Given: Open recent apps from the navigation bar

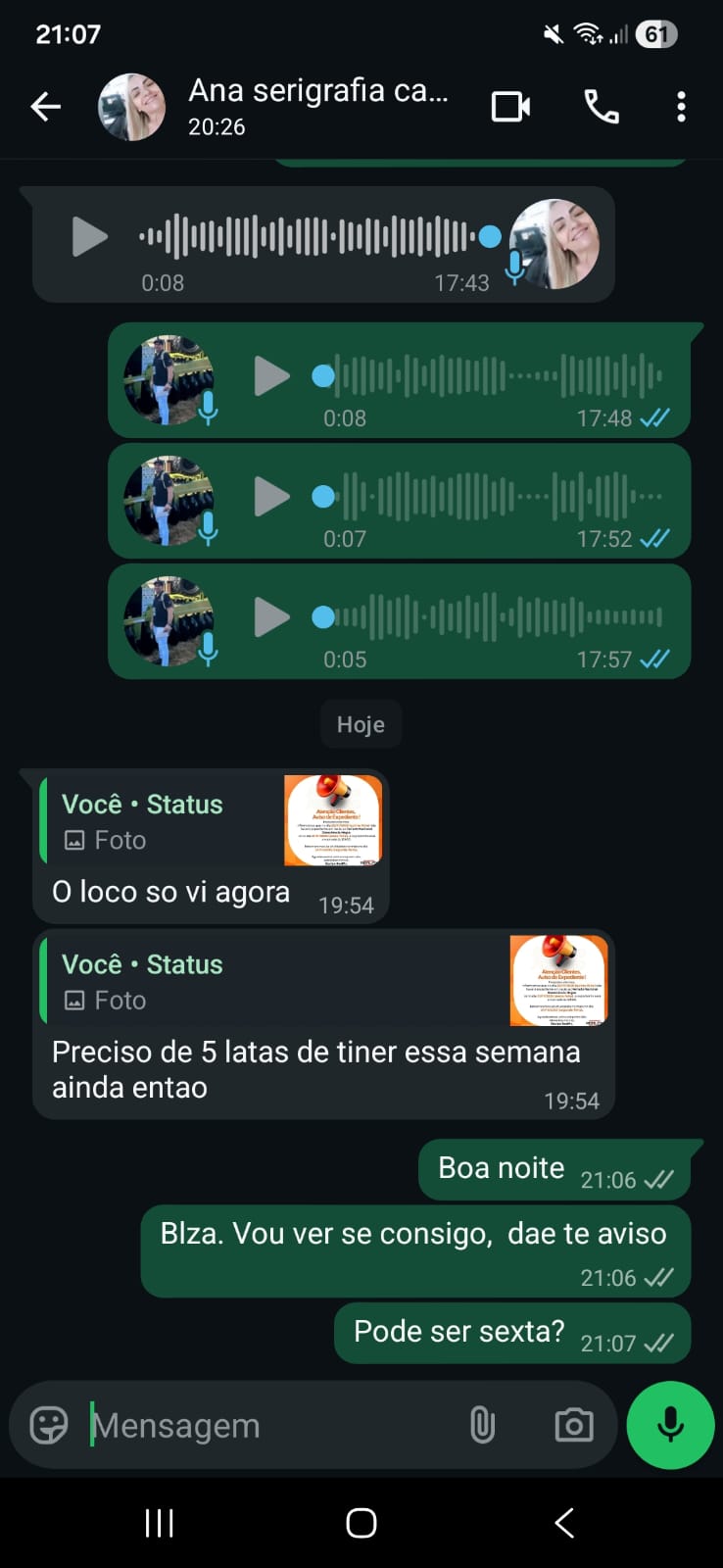Looking at the screenshot, I should [x=159, y=1523].
